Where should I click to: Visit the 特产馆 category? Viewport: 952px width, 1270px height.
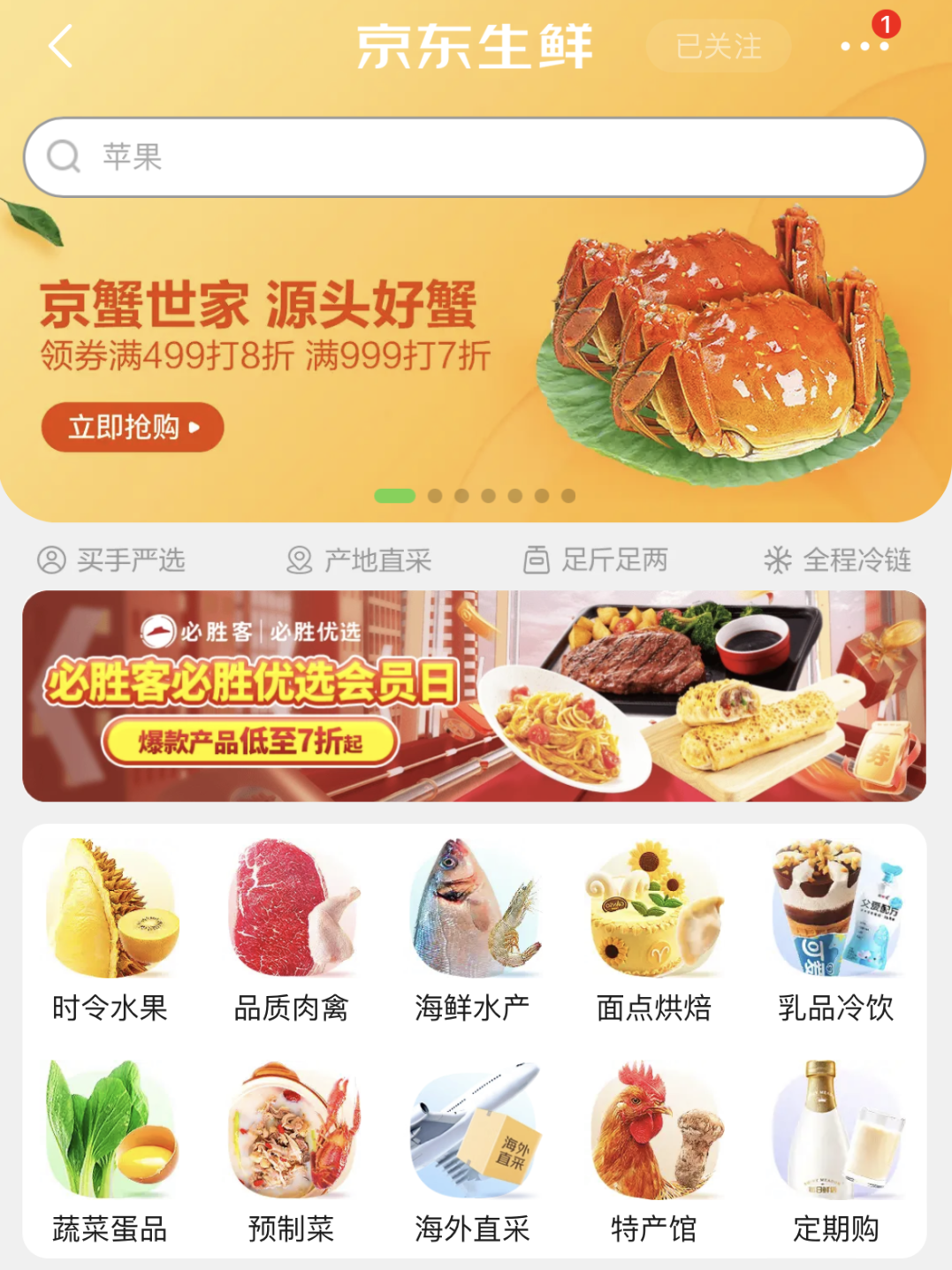coord(654,1151)
